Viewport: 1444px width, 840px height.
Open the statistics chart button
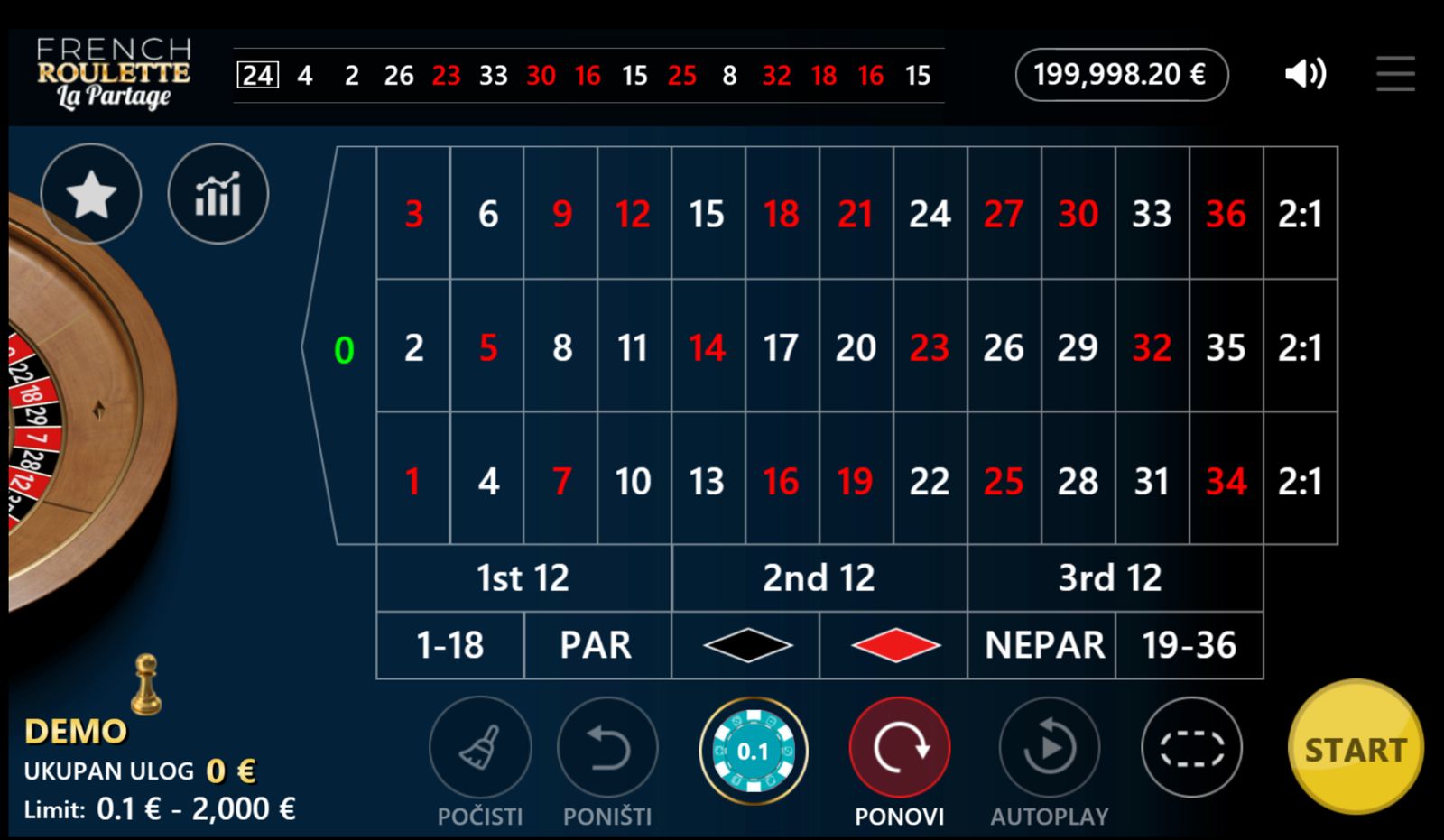tap(218, 194)
